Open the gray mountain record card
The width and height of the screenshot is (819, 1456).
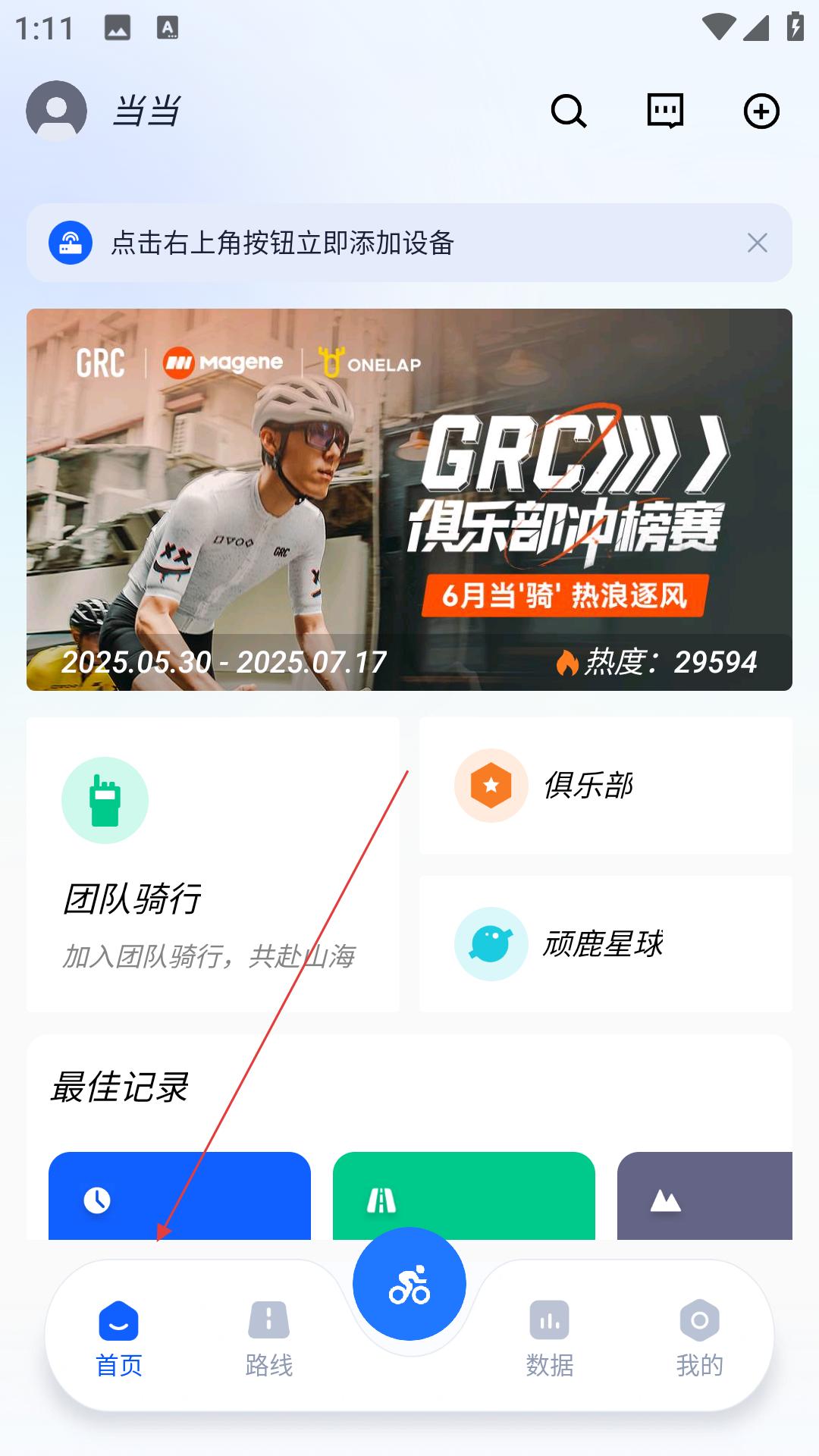click(704, 1197)
